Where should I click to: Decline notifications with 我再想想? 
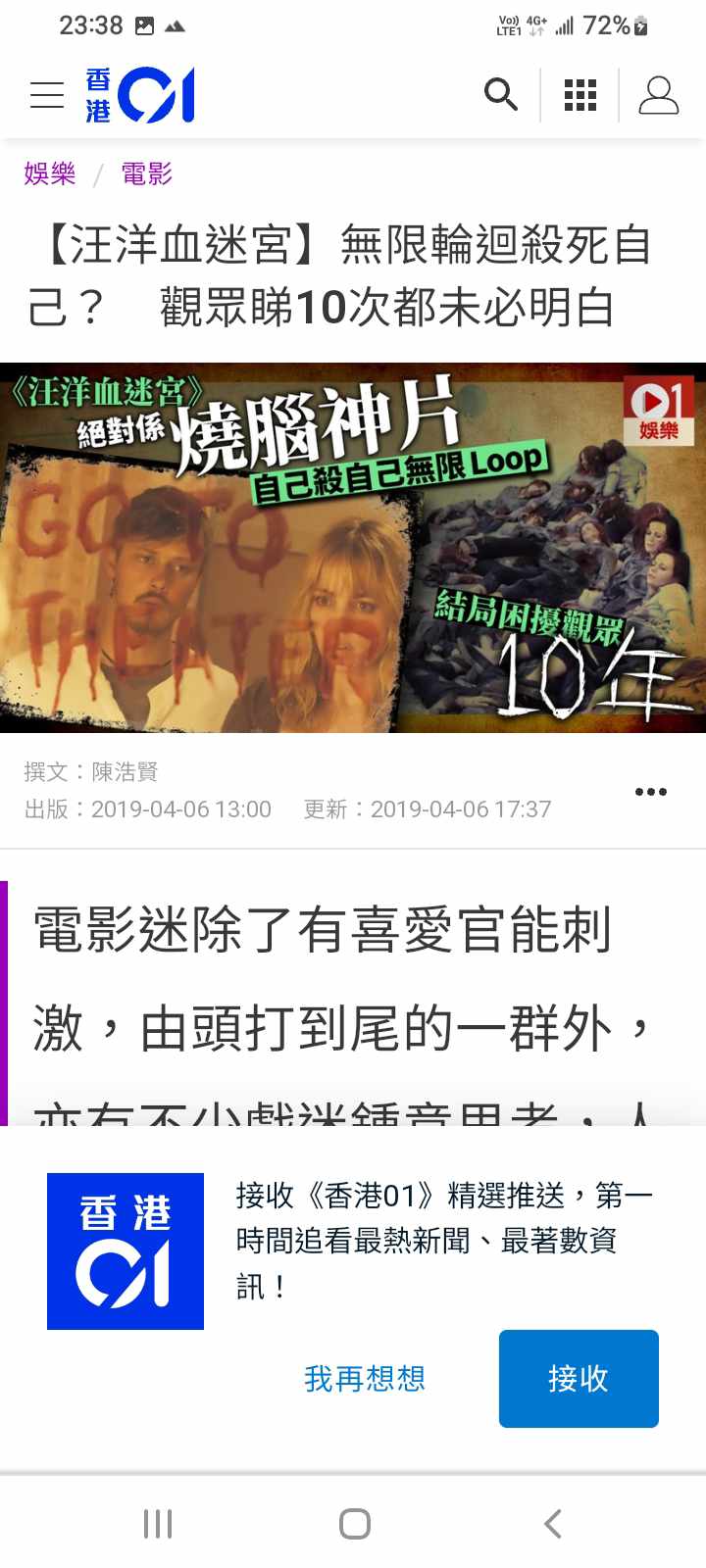365,1379
